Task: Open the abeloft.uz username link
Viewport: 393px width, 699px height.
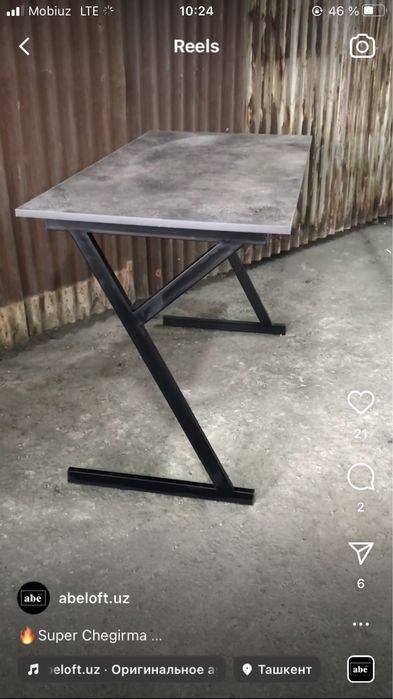Action: coord(94,598)
